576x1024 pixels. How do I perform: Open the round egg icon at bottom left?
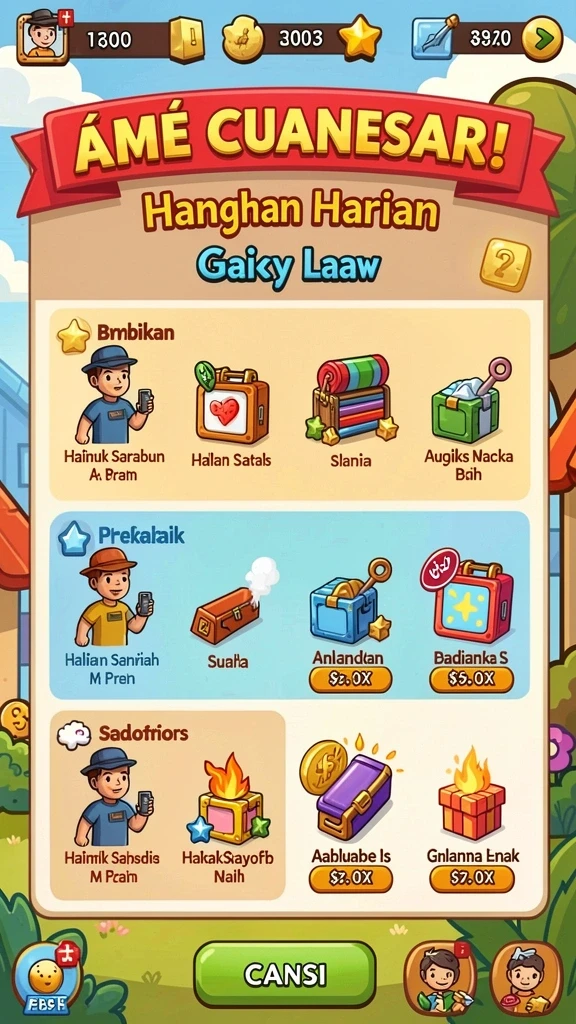pos(47,977)
